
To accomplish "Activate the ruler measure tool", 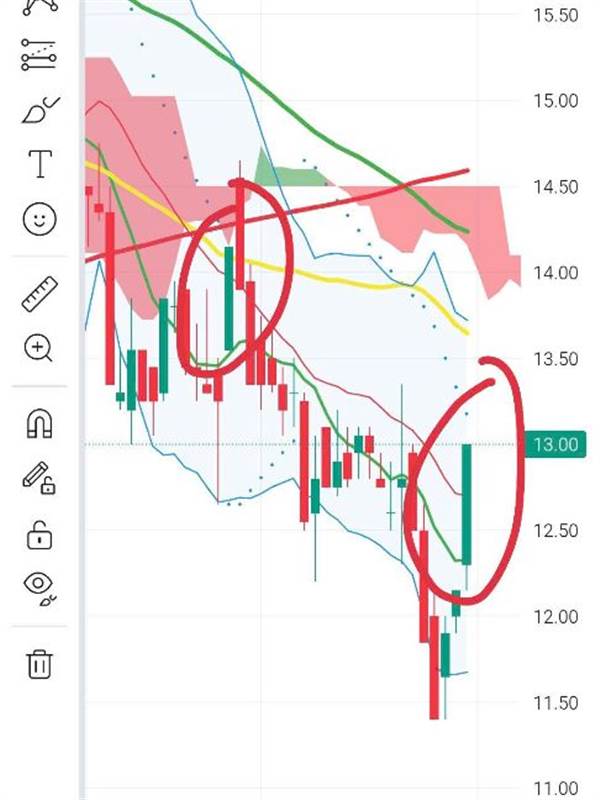I will pos(40,293).
